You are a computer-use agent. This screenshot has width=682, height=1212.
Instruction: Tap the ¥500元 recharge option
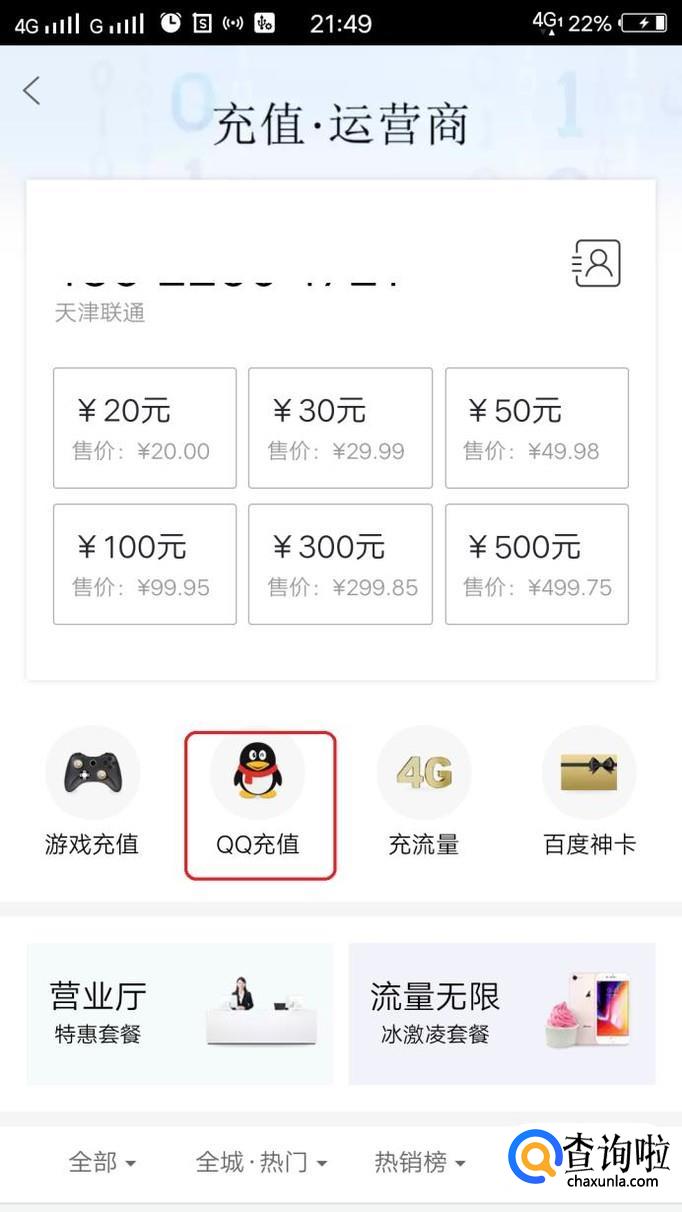[537, 564]
